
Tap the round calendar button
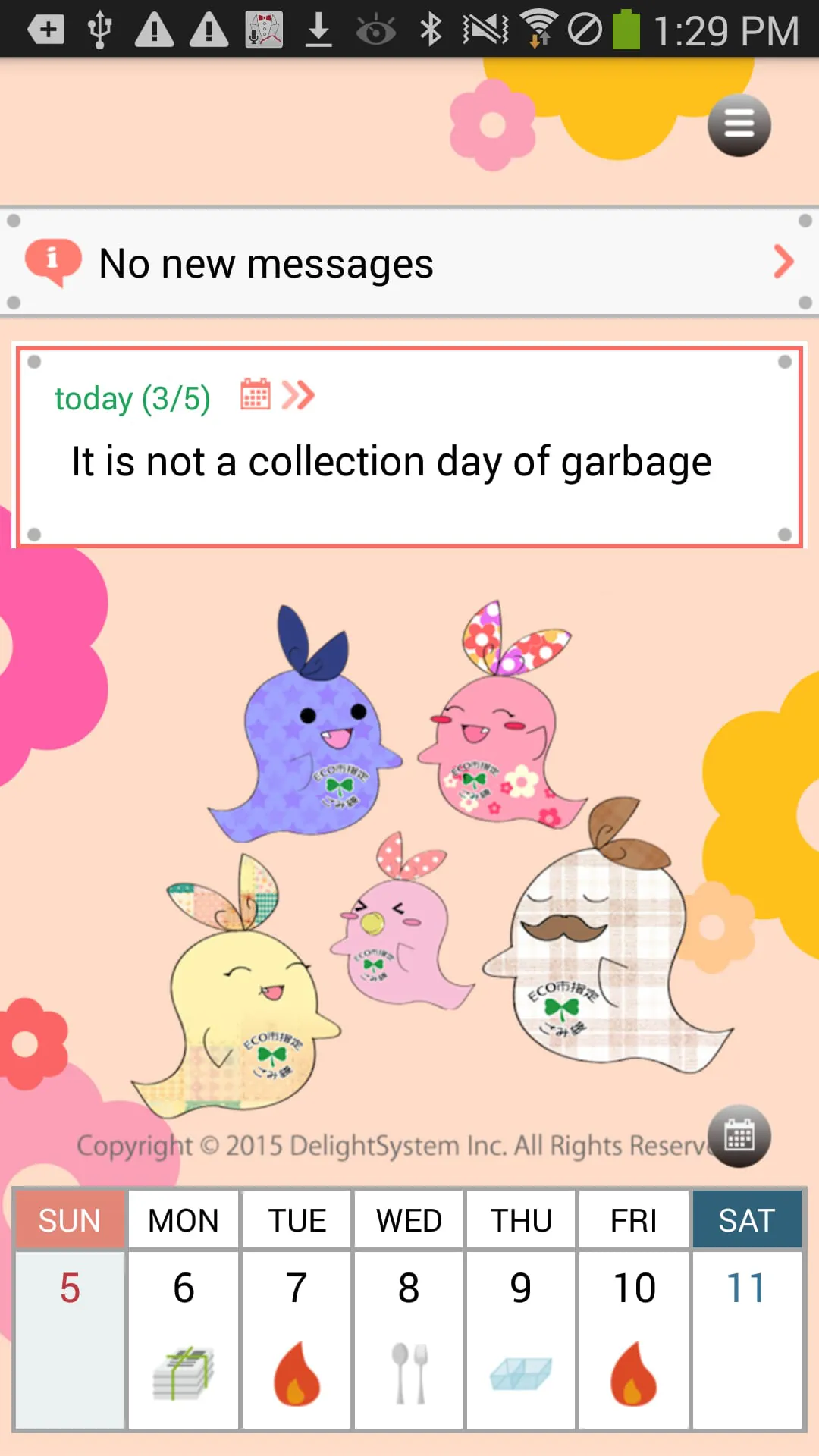coord(739,1136)
